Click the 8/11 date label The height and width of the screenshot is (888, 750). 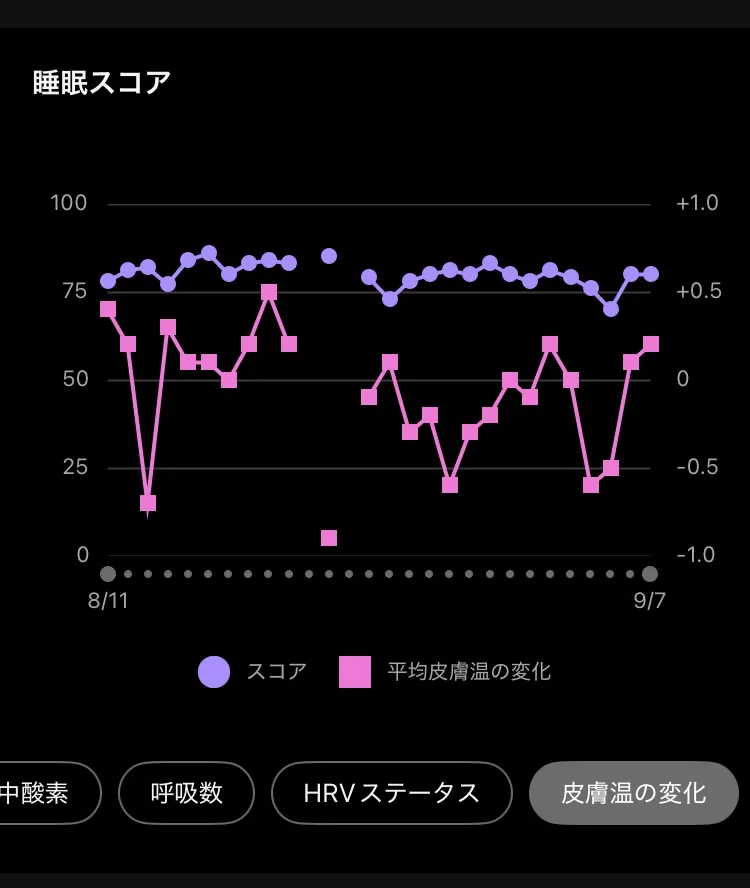point(106,601)
